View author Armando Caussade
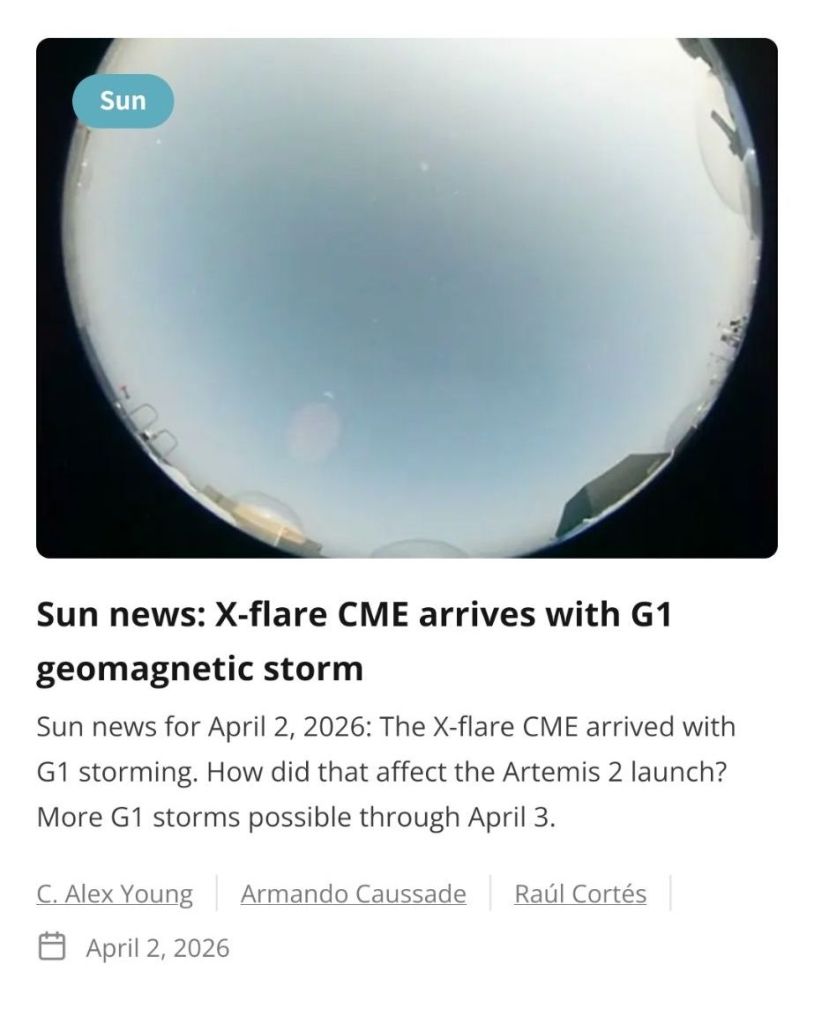The image size is (814, 1023). click(x=353, y=893)
